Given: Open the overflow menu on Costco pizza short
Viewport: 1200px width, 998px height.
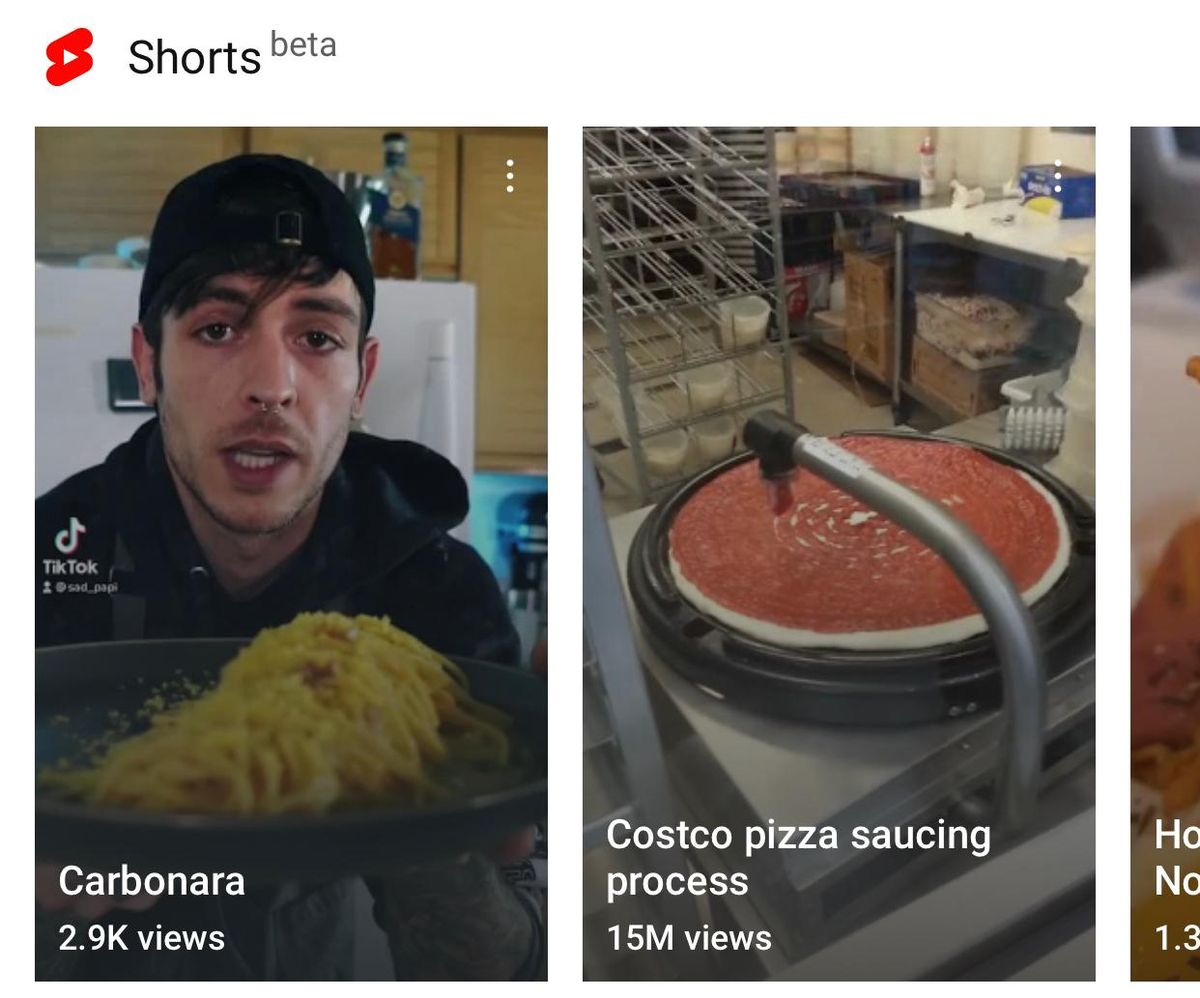Looking at the screenshot, I should point(1058,176).
